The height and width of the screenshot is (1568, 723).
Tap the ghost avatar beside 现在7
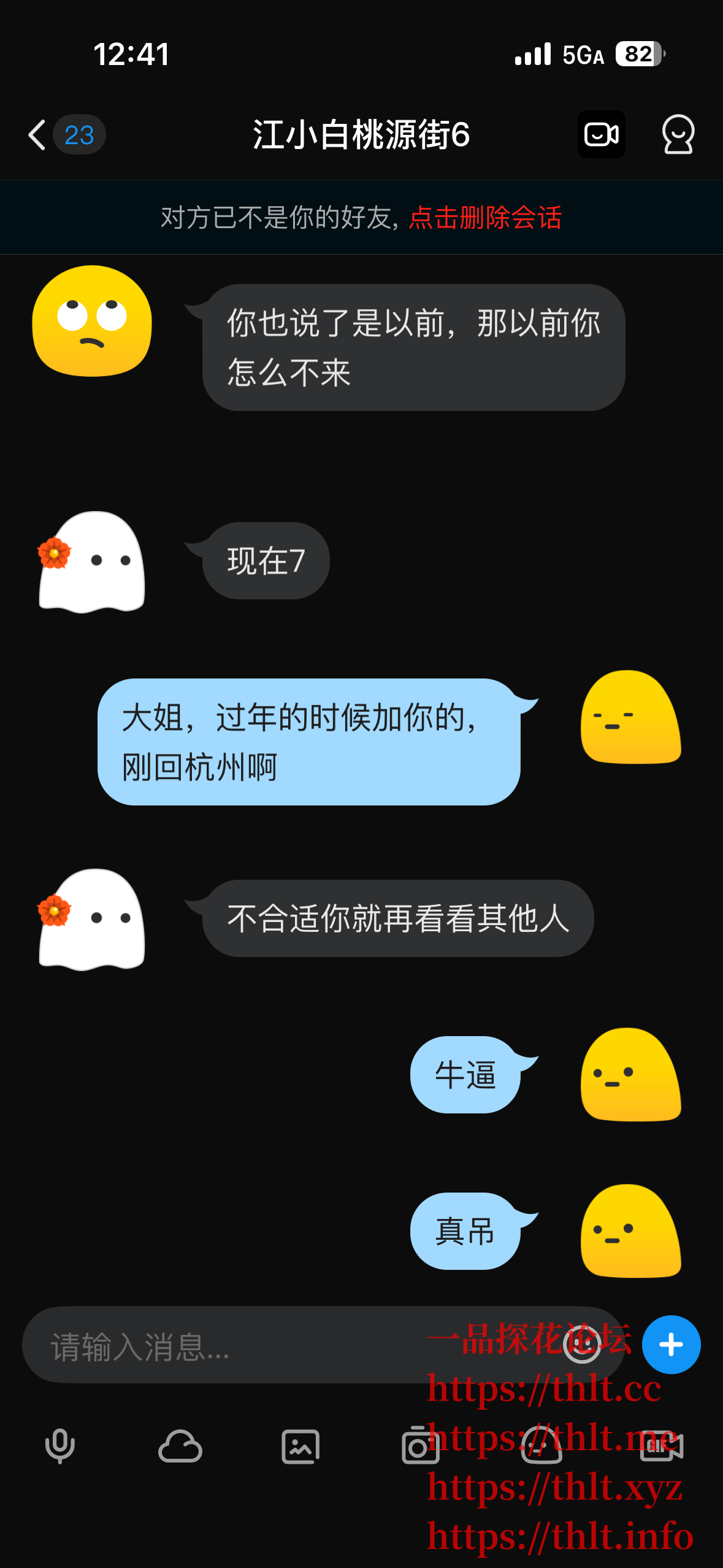[x=92, y=561]
